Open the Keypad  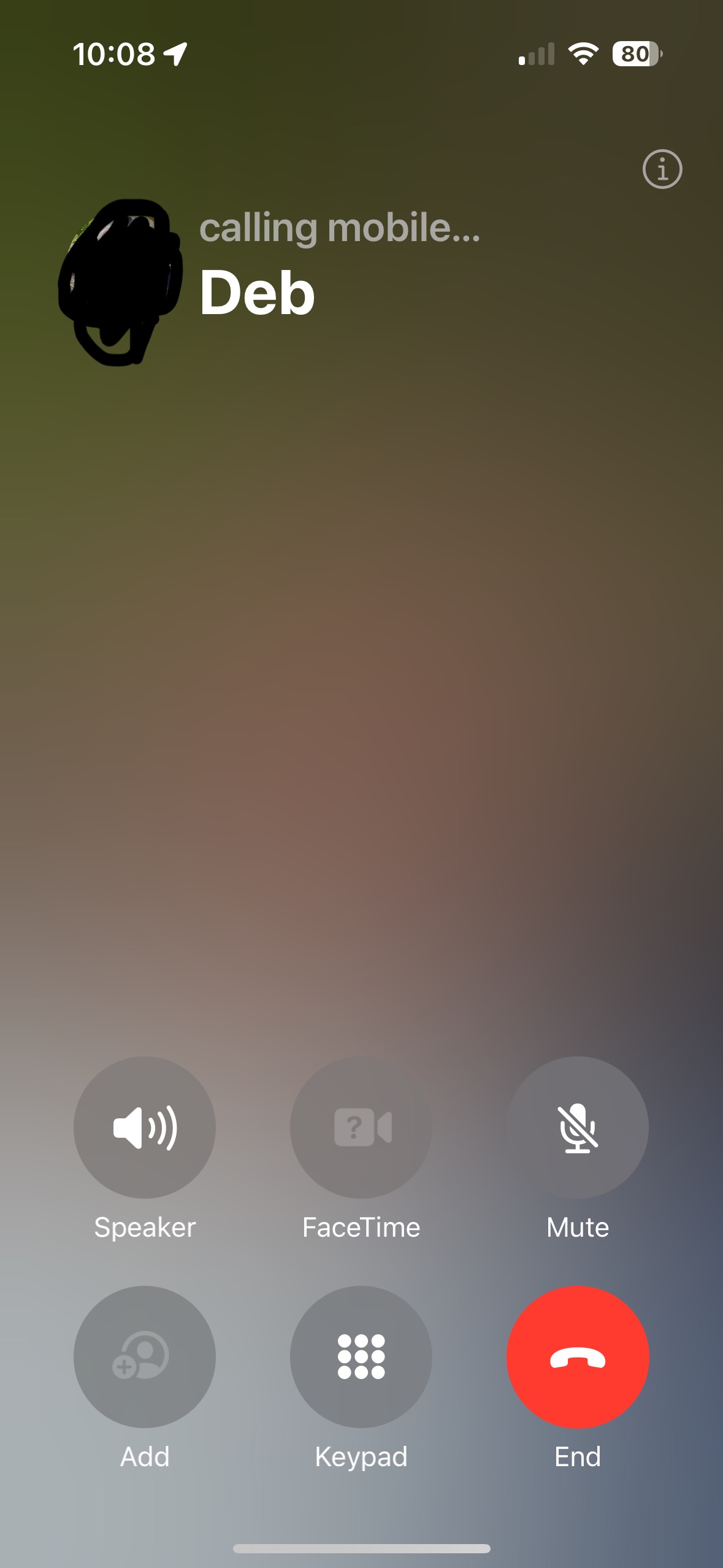[361, 1356]
